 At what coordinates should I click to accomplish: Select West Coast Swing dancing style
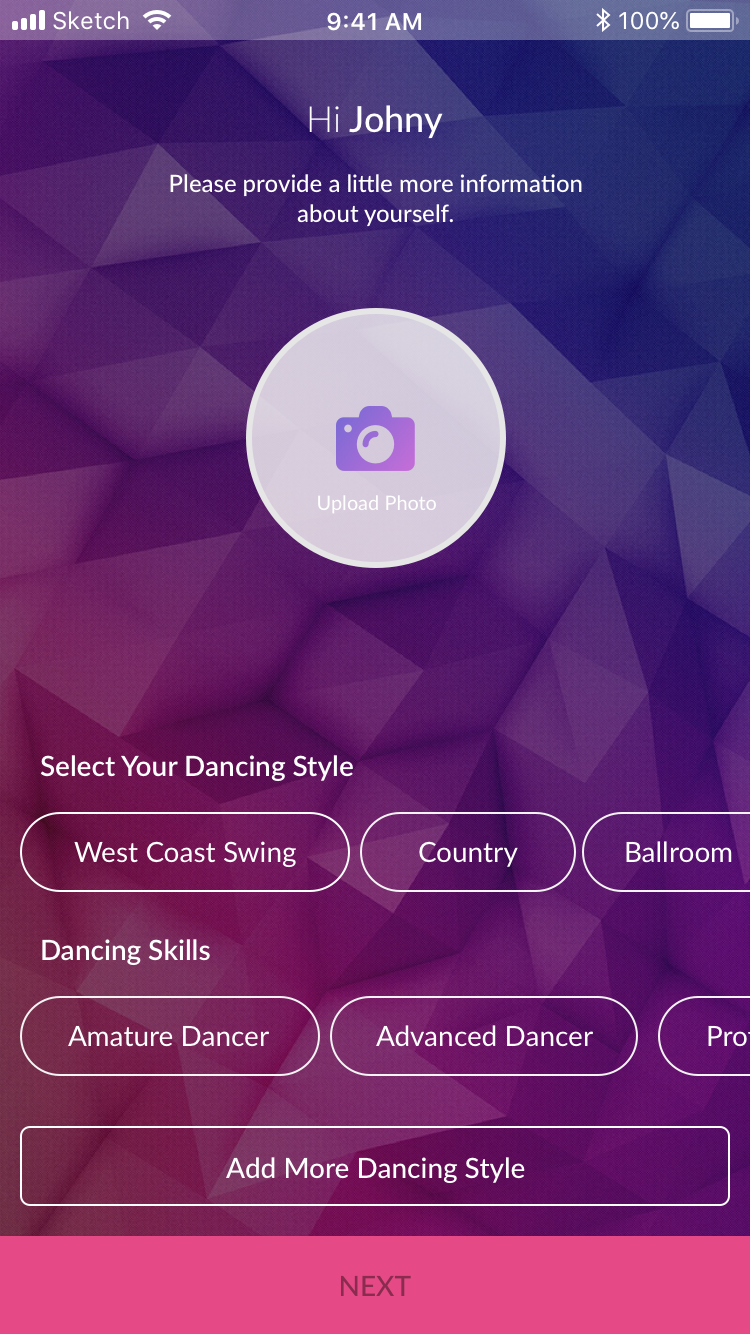click(185, 852)
